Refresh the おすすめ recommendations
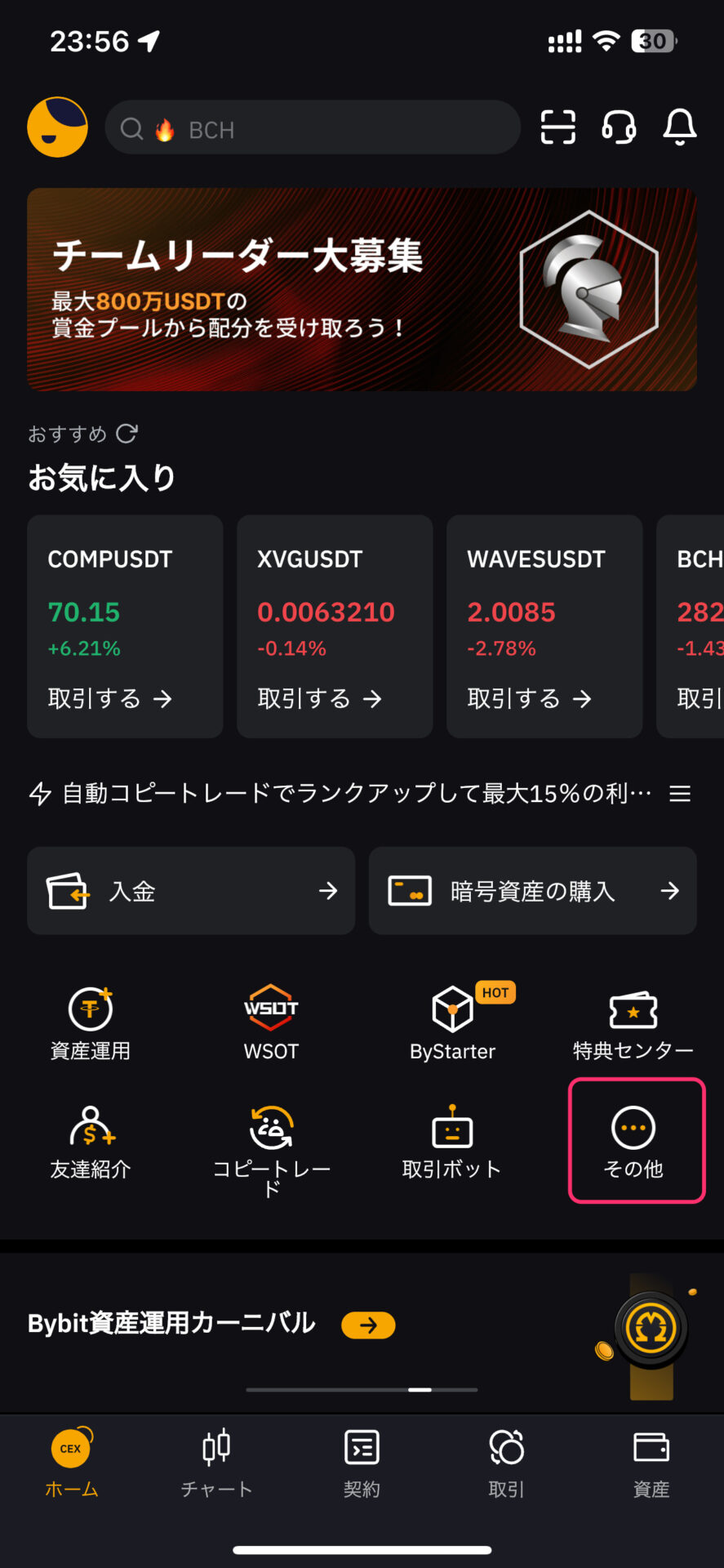The width and height of the screenshot is (724, 1568). click(127, 433)
